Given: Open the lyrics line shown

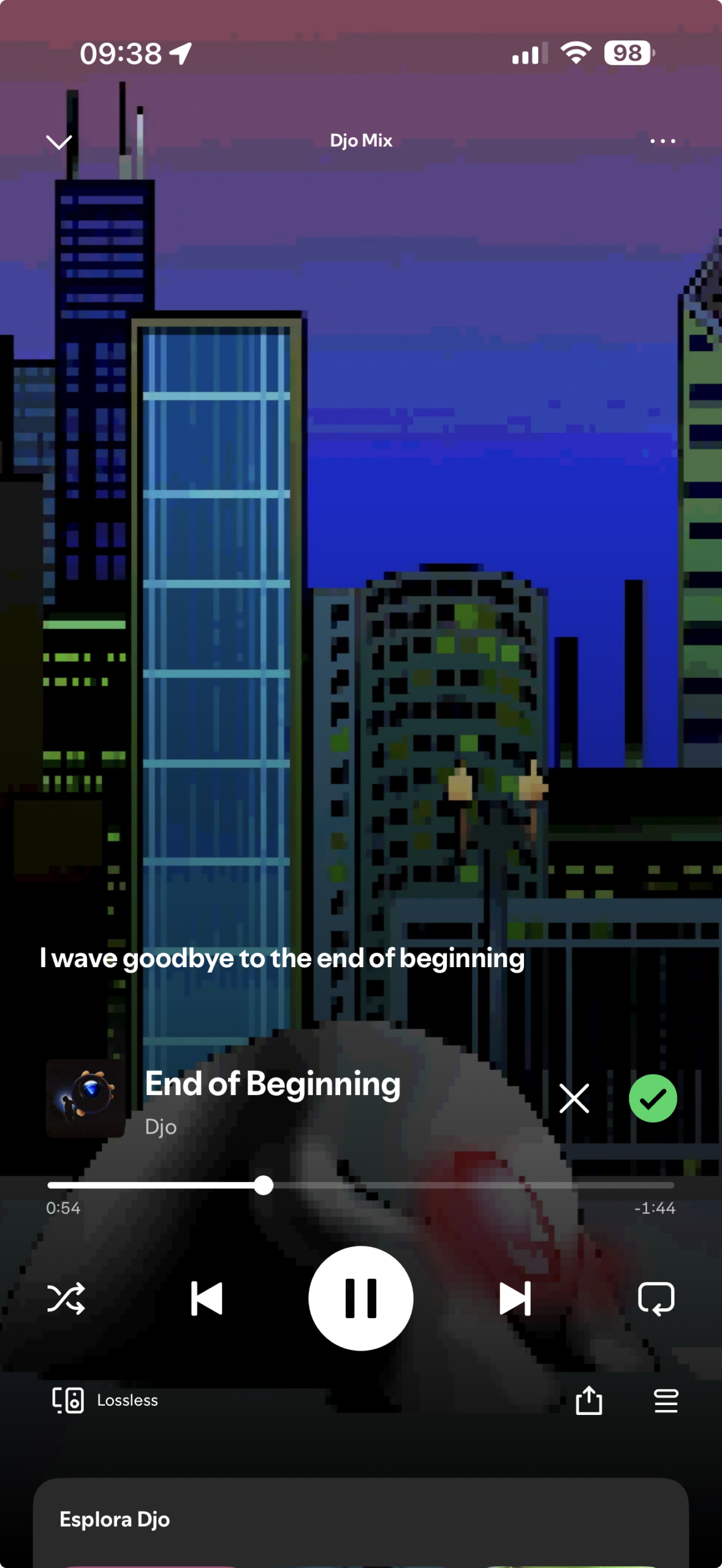Looking at the screenshot, I should point(282,959).
